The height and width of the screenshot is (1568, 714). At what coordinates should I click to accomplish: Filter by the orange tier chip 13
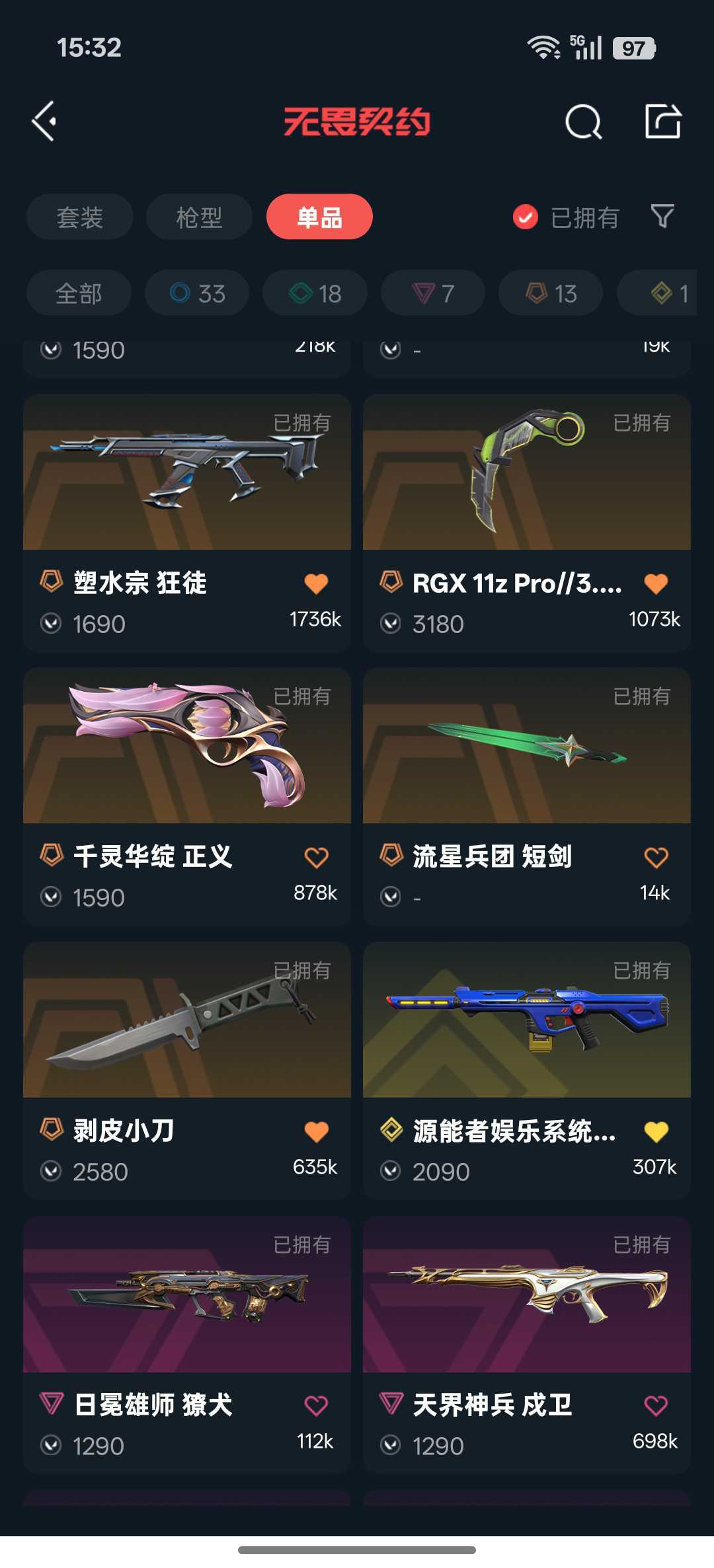[x=551, y=293]
